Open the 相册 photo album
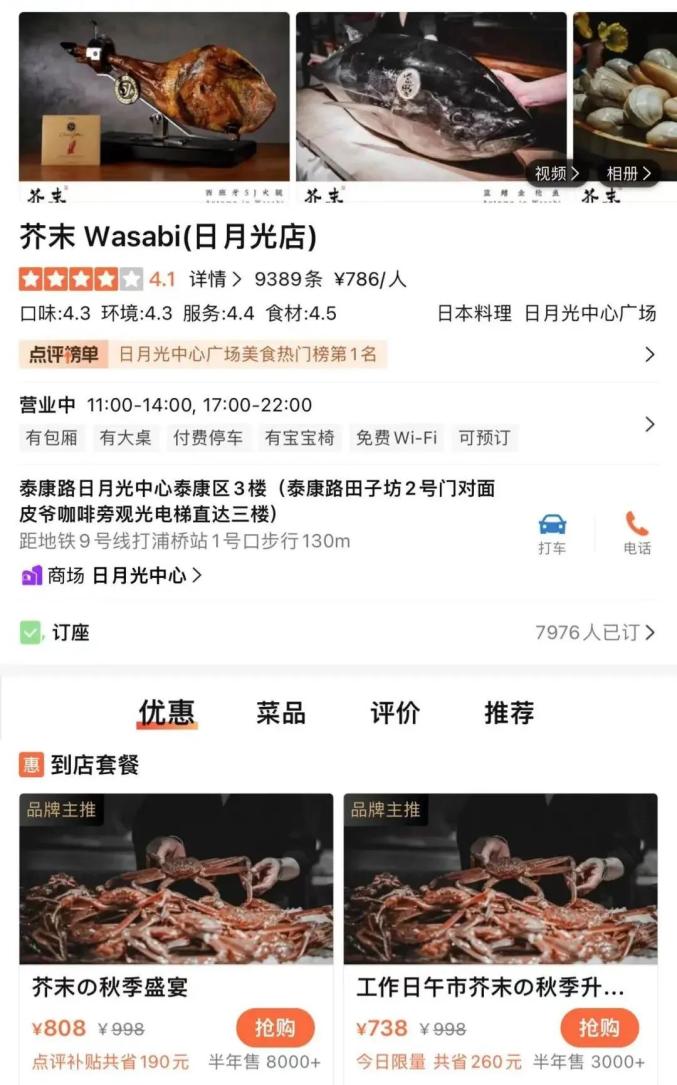677x1085 pixels. coord(628,173)
